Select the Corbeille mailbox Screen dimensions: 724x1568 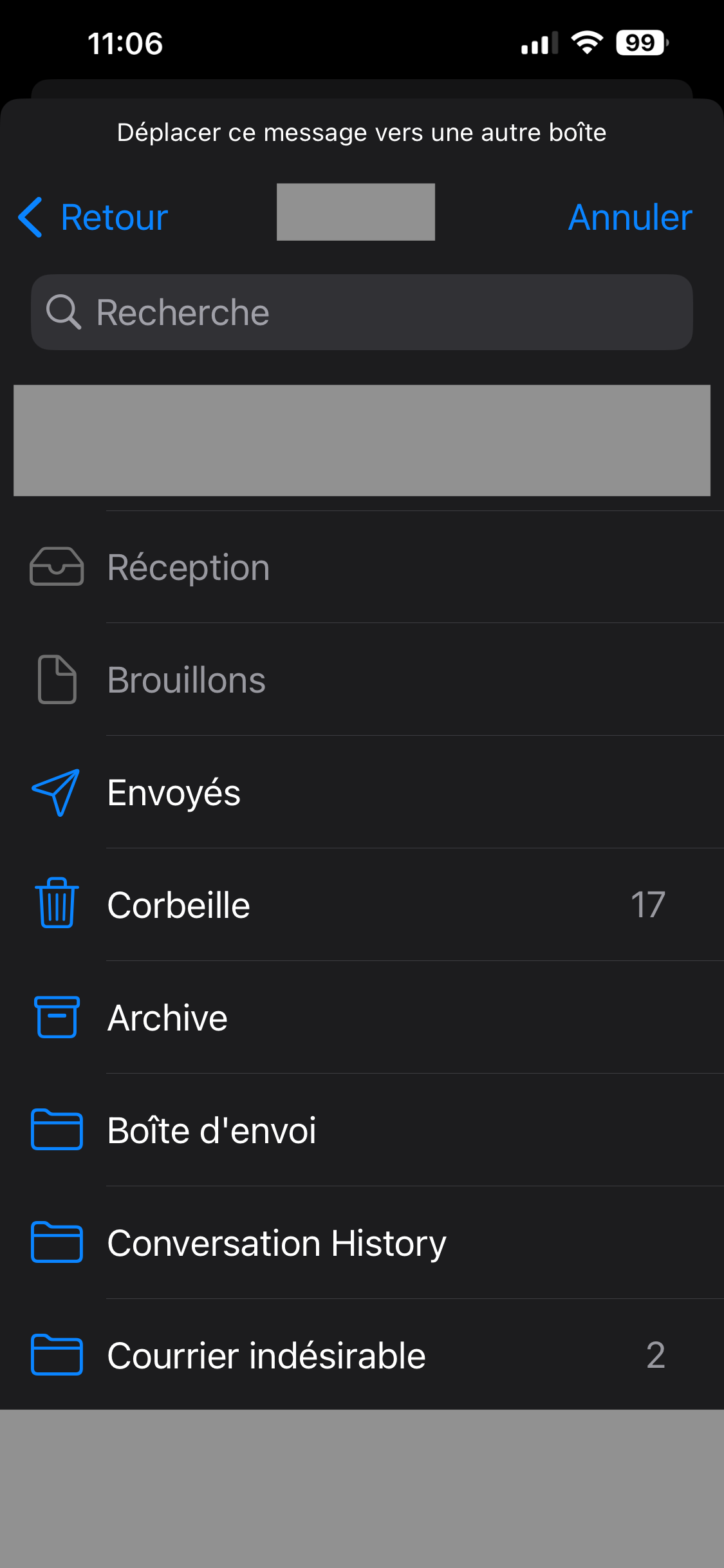coord(360,905)
